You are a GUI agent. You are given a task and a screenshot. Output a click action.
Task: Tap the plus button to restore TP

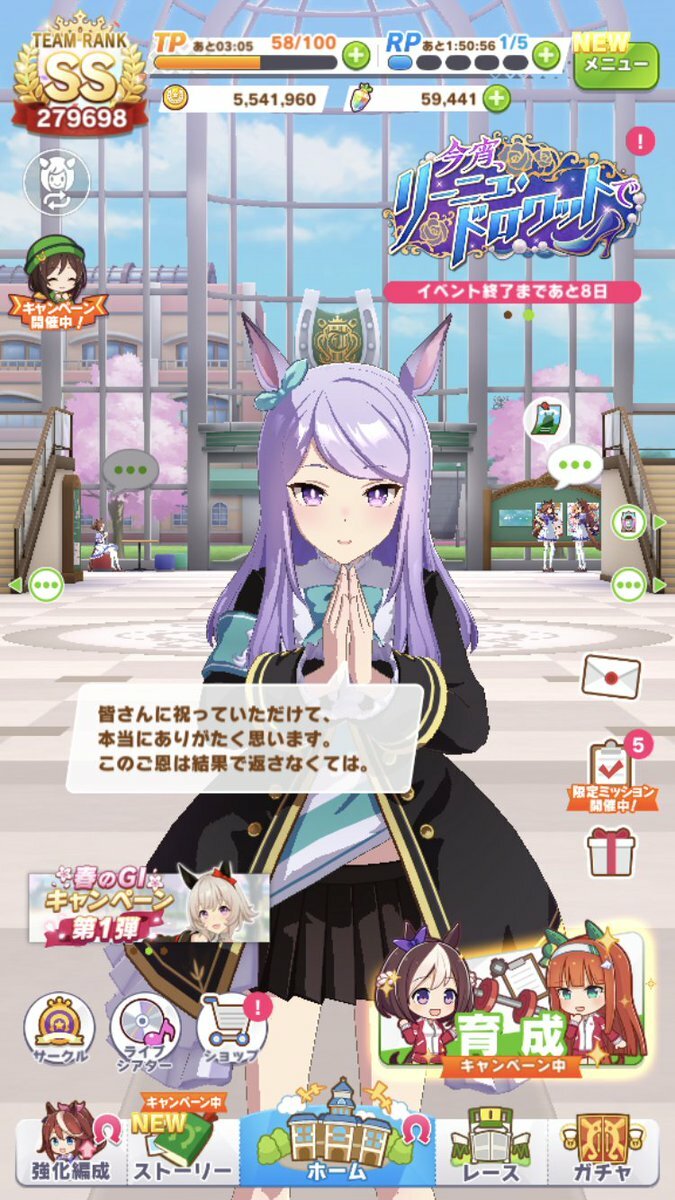(355, 55)
